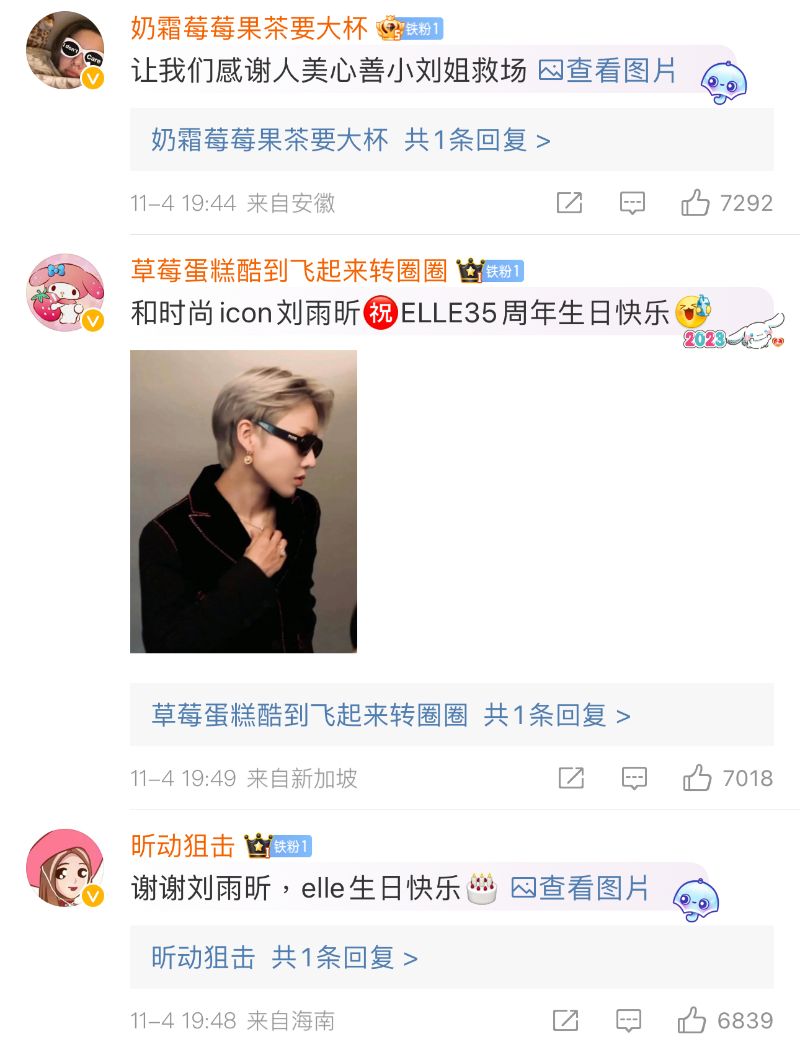This screenshot has height=1042, width=800.
Task: Visit 昕动狙击's profile via avatar
Action: (x=65, y=868)
